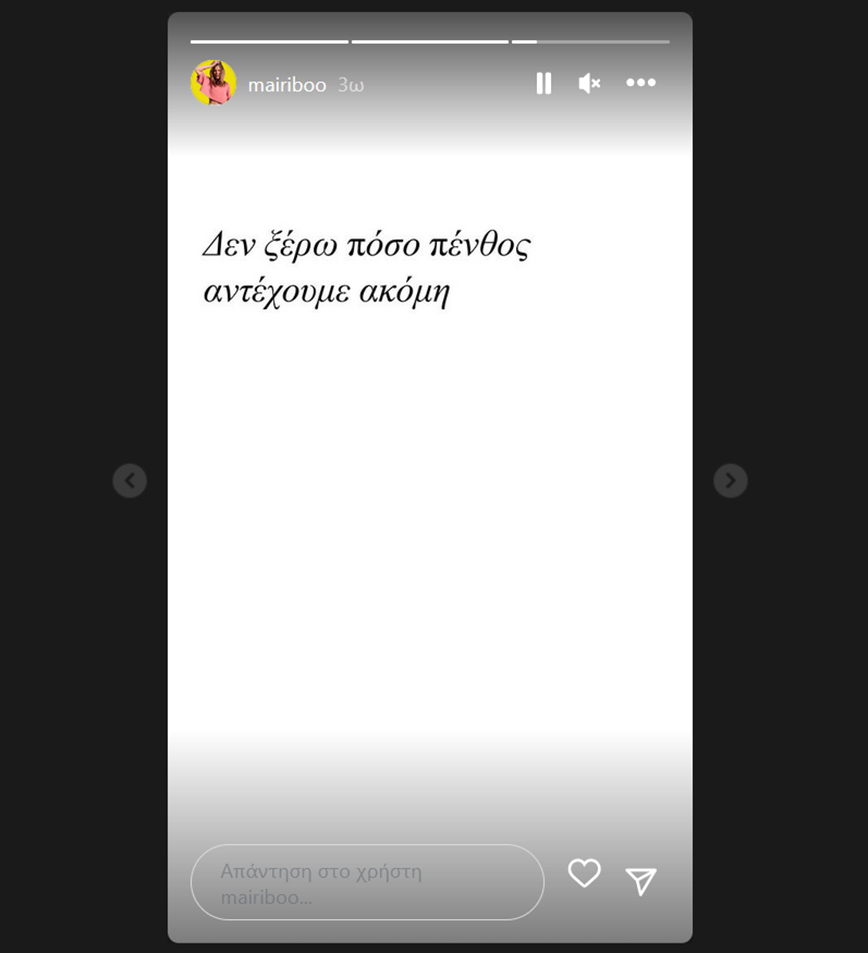Image resolution: width=868 pixels, height=953 pixels.
Task: Open the three-dot options menu
Action: [641, 83]
